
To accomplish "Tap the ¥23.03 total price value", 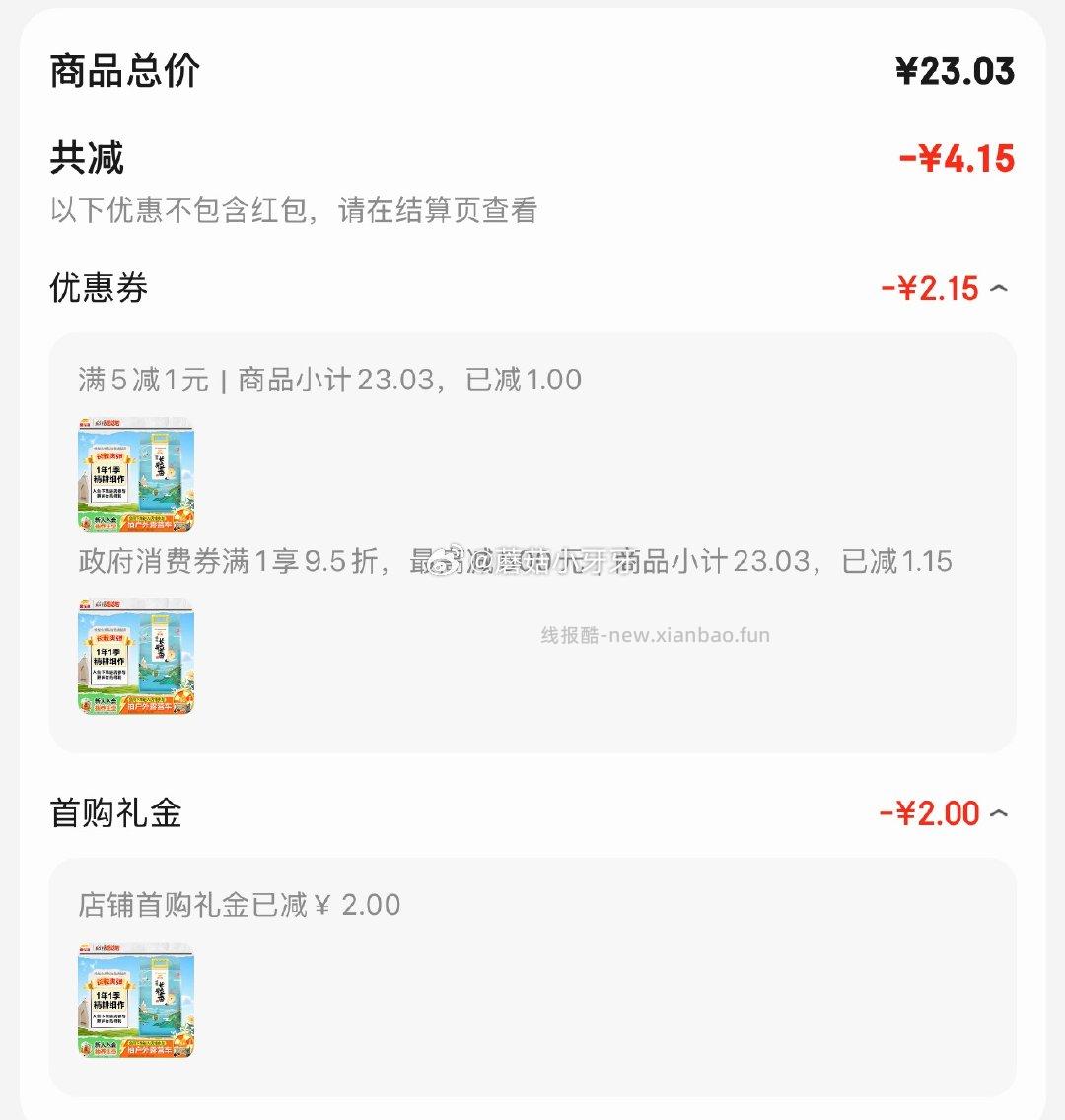I will pyautogui.click(x=953, y=69).
